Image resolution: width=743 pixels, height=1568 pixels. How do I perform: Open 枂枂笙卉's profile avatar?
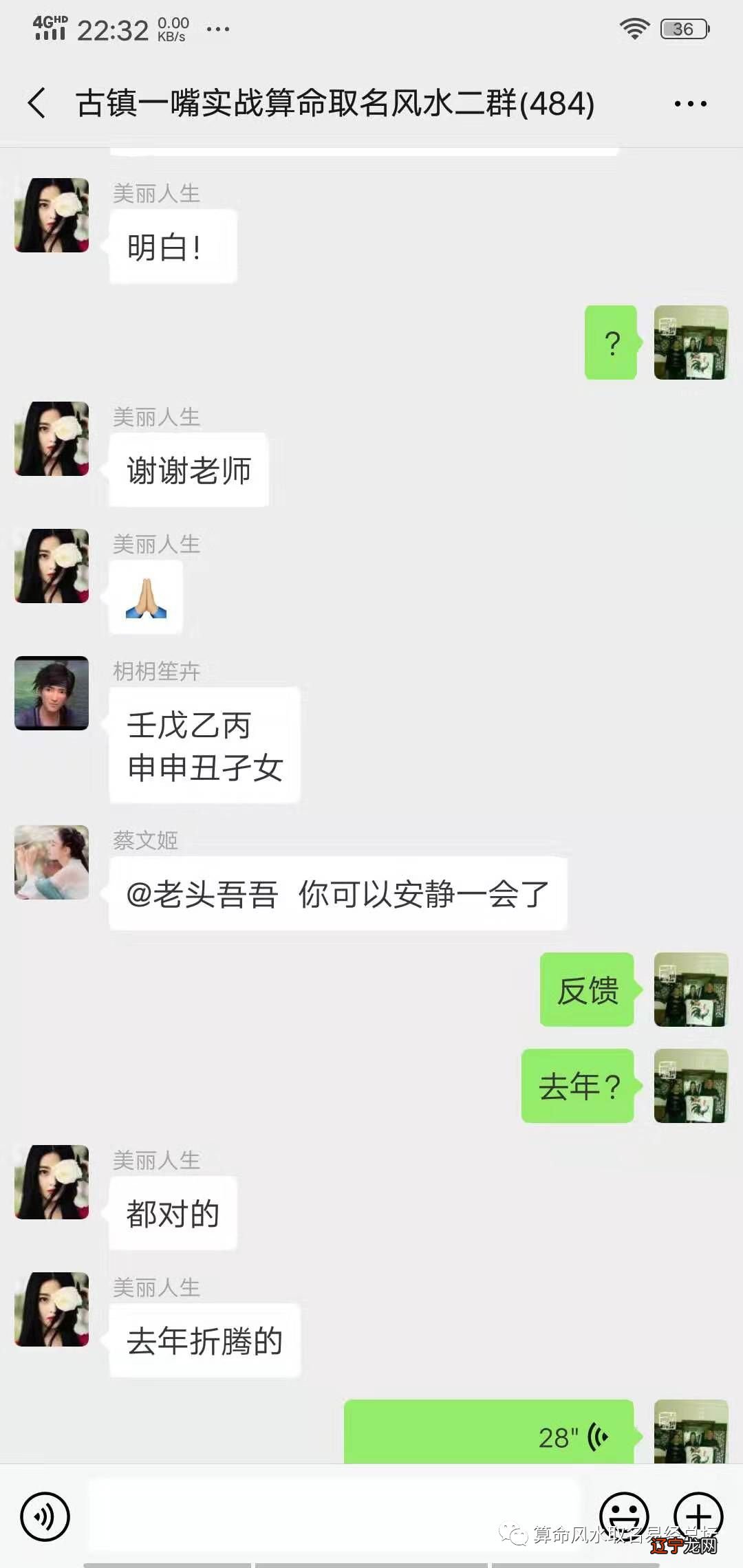tap(52, 693)
